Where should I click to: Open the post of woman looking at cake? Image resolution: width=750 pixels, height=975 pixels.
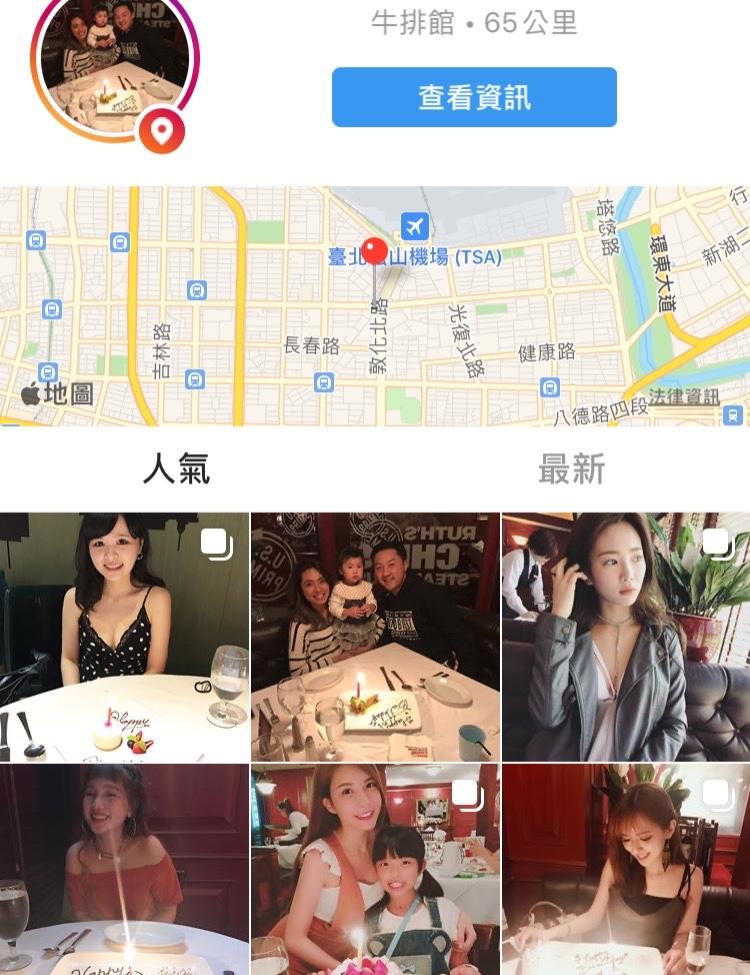click(626, 870)
